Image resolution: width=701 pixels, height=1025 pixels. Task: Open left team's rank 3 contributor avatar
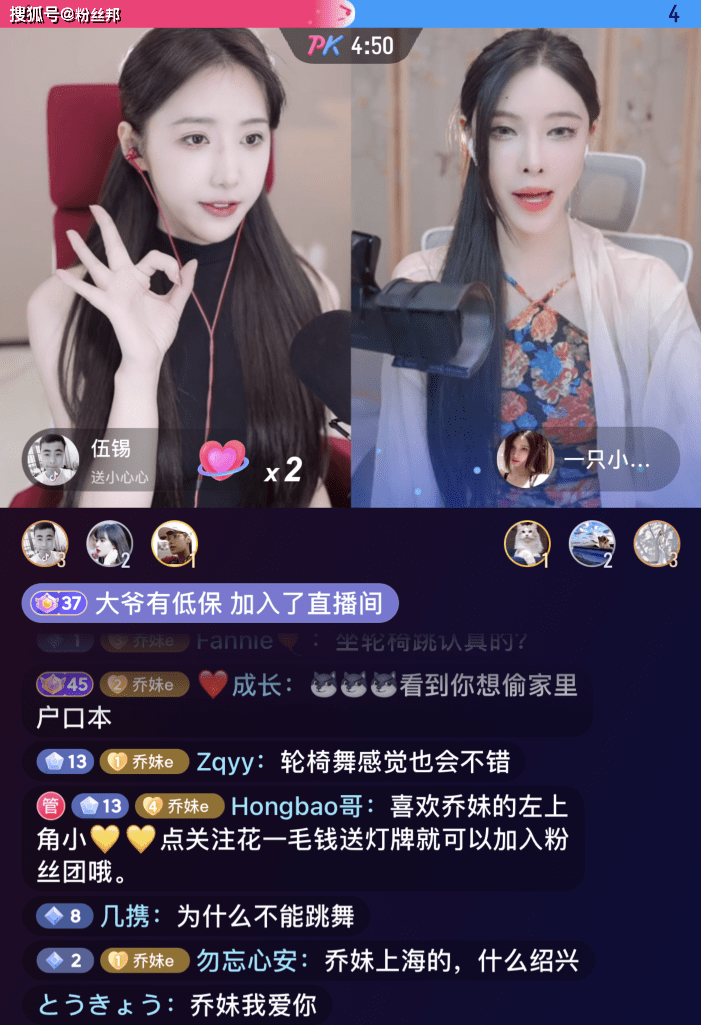[45, 543]
